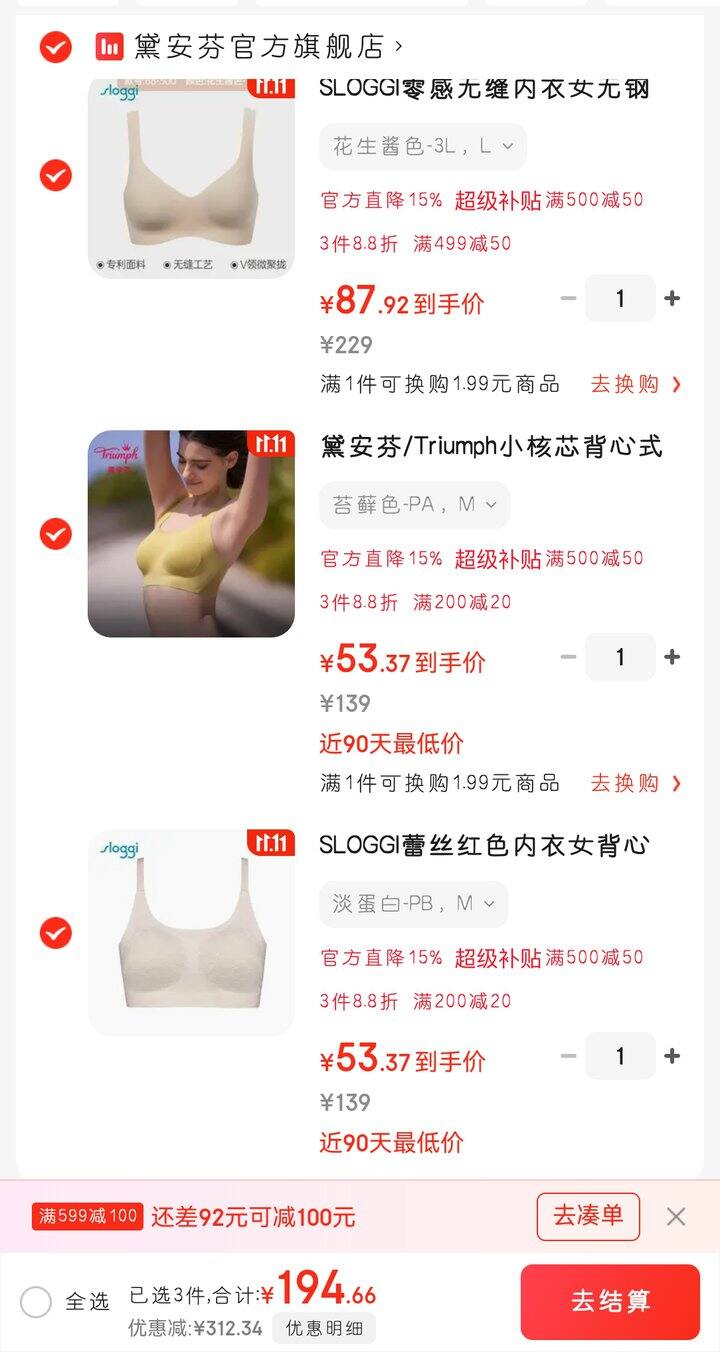Viewport: 720px width, 1352px height.
Task: Open the 黛安芬官方旗舰店 store page
Action: tap(260, 46)
